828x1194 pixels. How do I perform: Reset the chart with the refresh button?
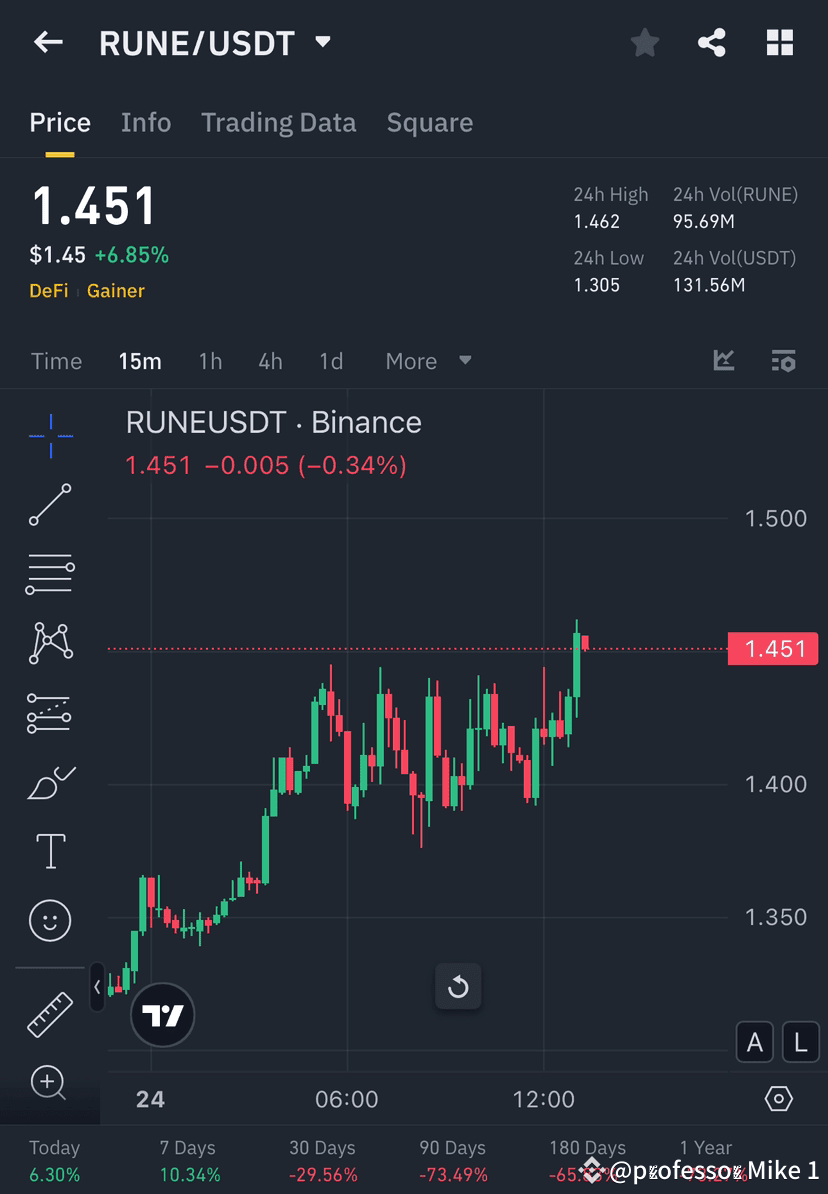pos(458,987)
